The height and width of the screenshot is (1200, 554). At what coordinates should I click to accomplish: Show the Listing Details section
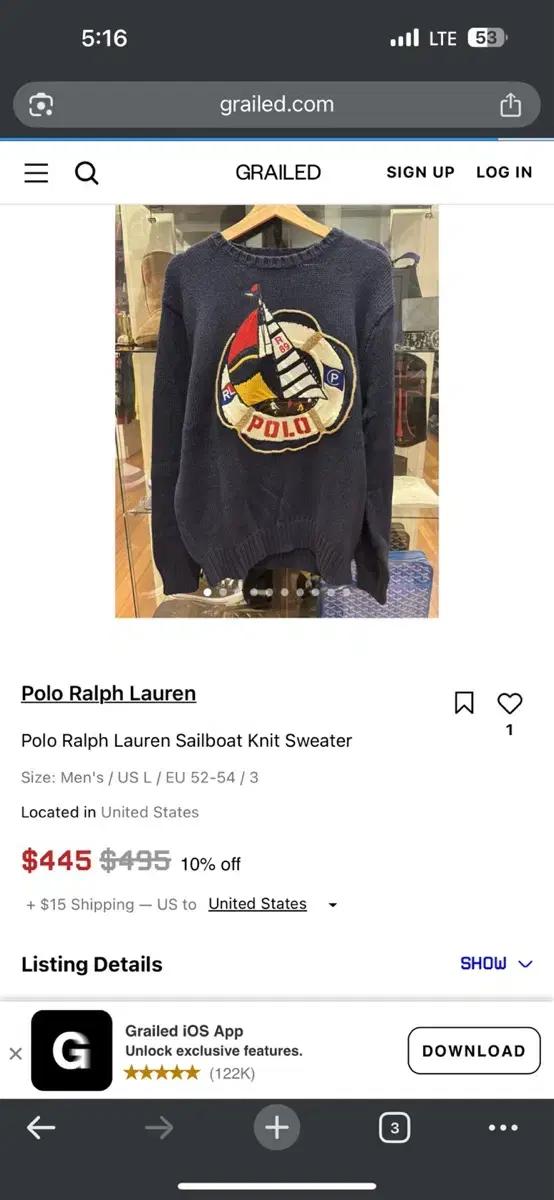496,964
